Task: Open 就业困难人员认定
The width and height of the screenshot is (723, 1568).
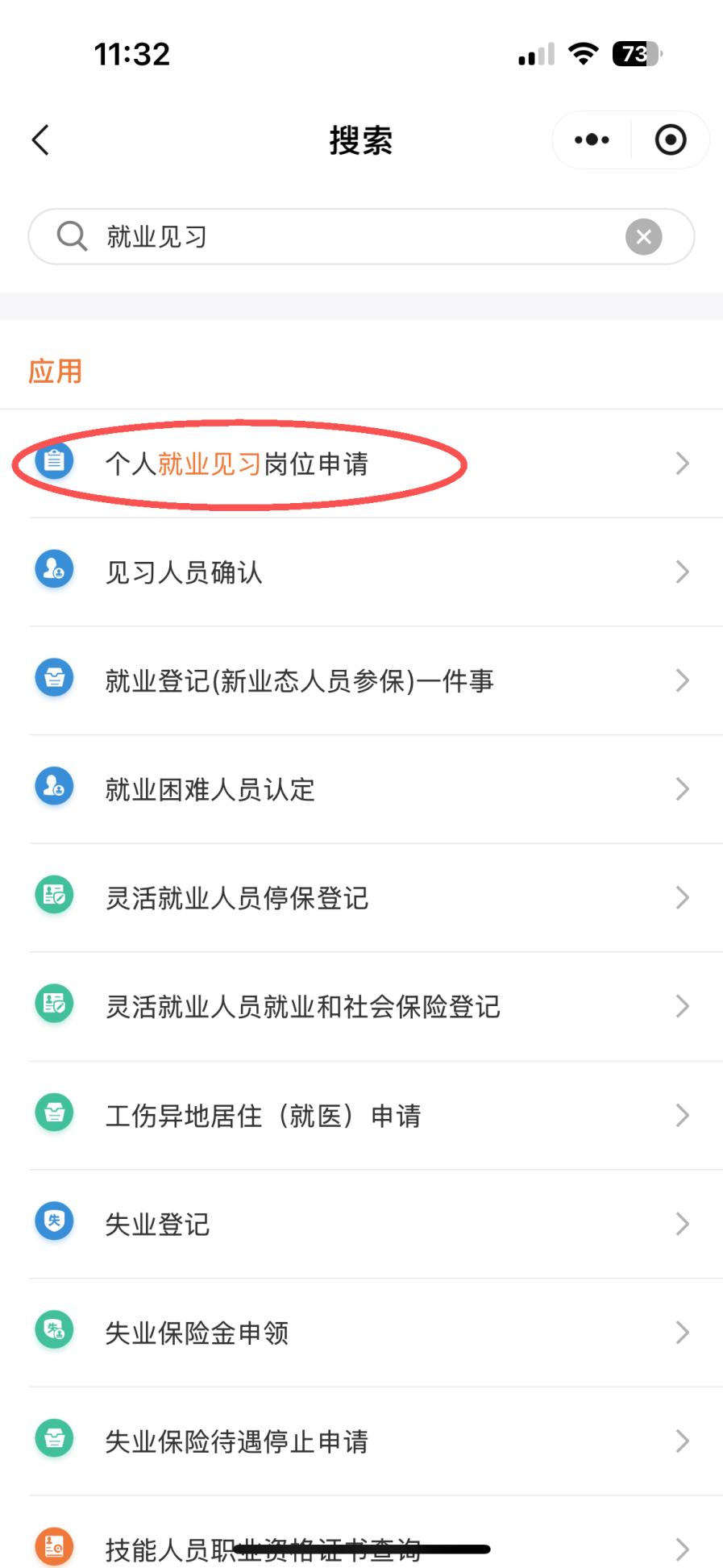Action: [361, 789]
